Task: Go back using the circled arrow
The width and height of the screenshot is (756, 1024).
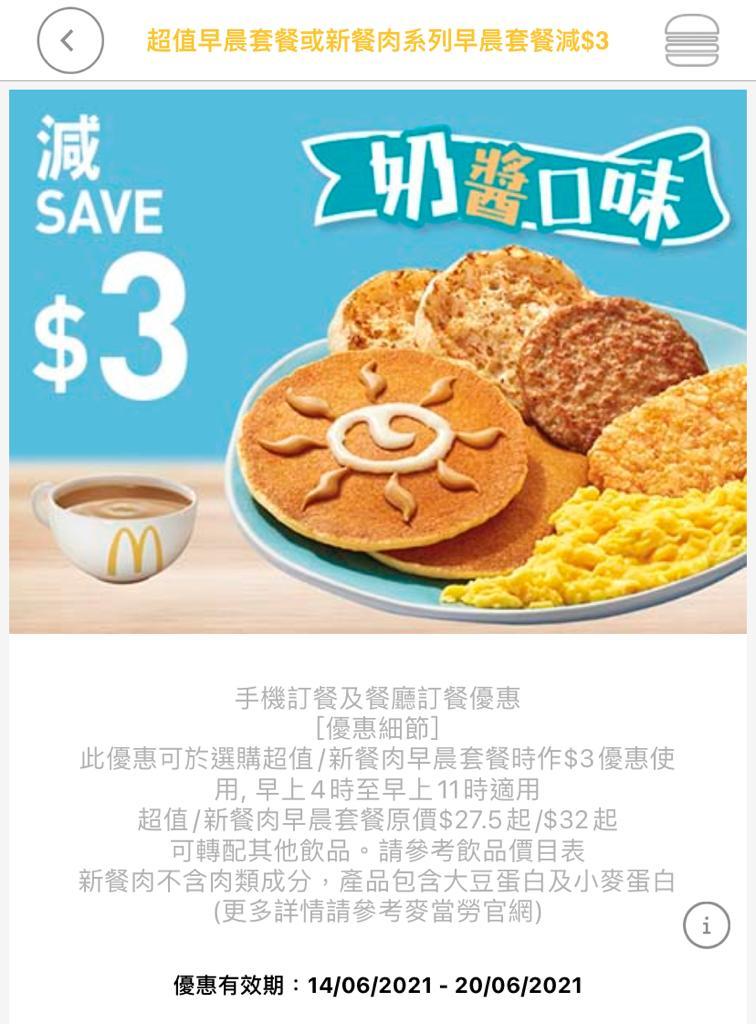Action: point(70,40)
